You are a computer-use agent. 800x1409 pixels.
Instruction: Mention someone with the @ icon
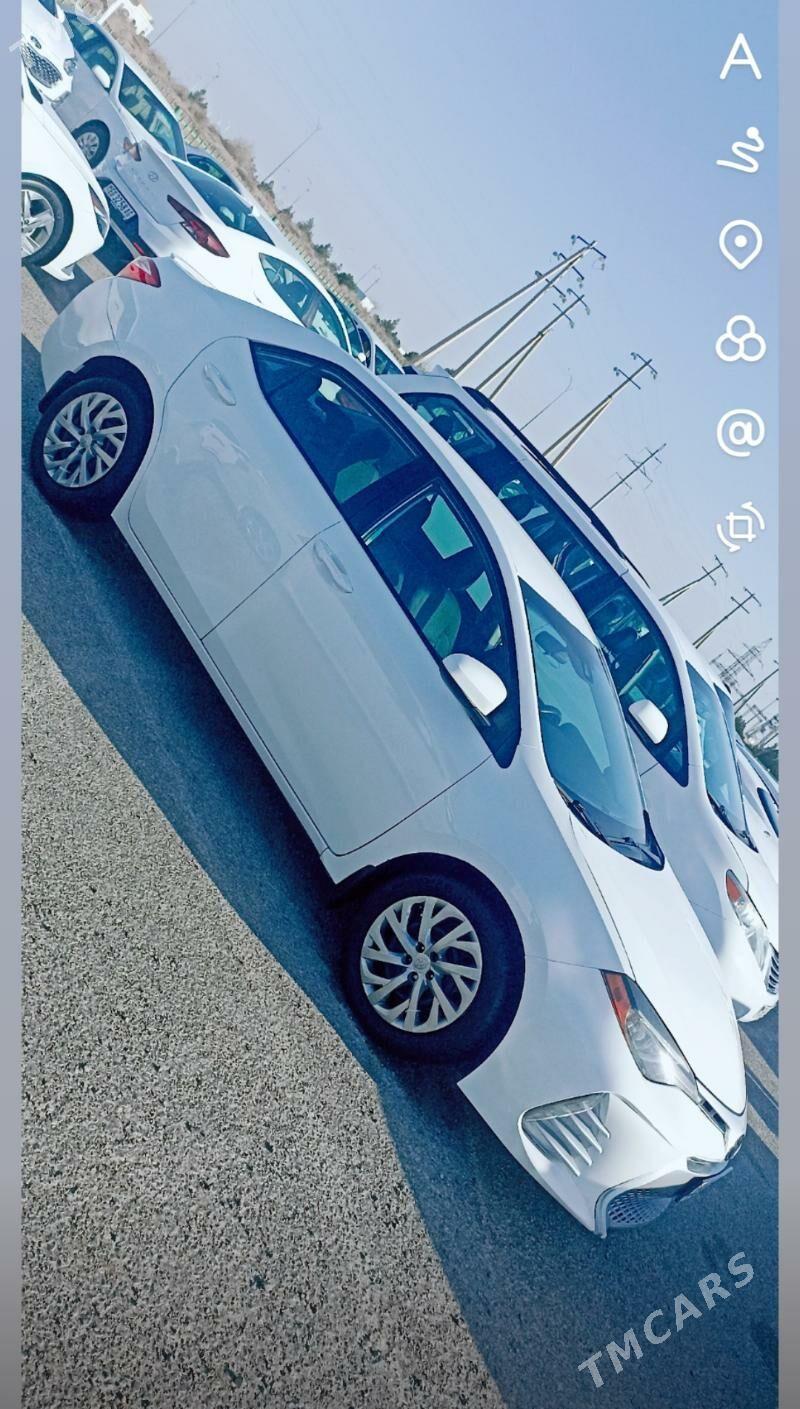coord(740,433)
